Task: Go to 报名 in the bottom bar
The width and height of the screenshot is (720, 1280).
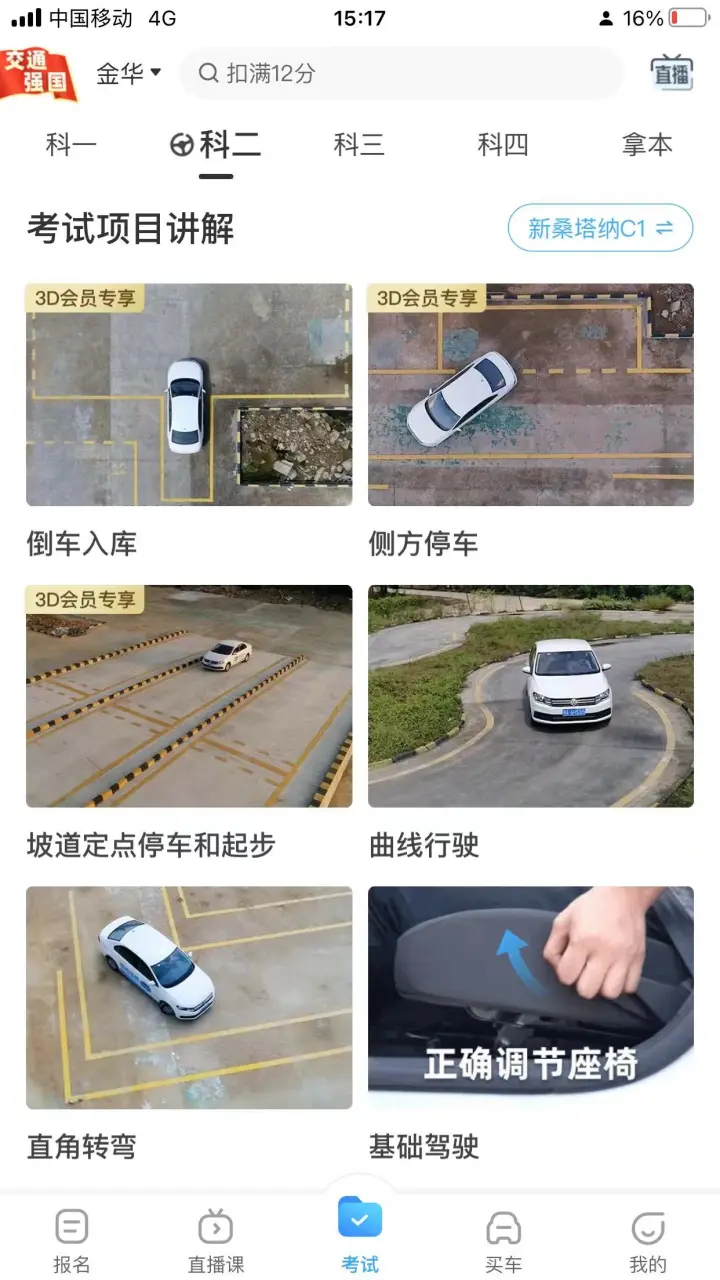Action: (72, 1240)
